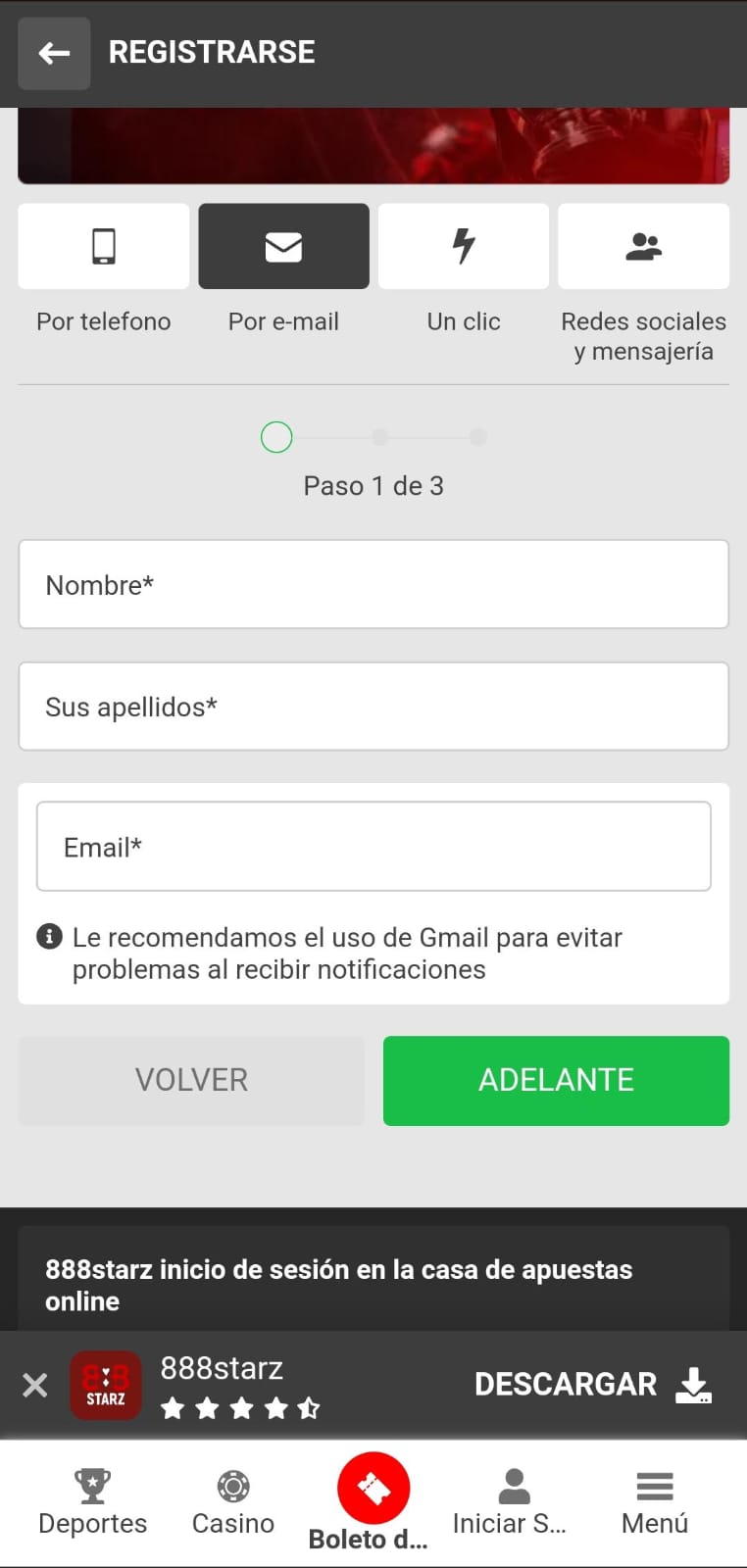Go to Iniciar Sesión tab
The height and width of the screenshot is (1568, 747).
(x=512, y=1501)
